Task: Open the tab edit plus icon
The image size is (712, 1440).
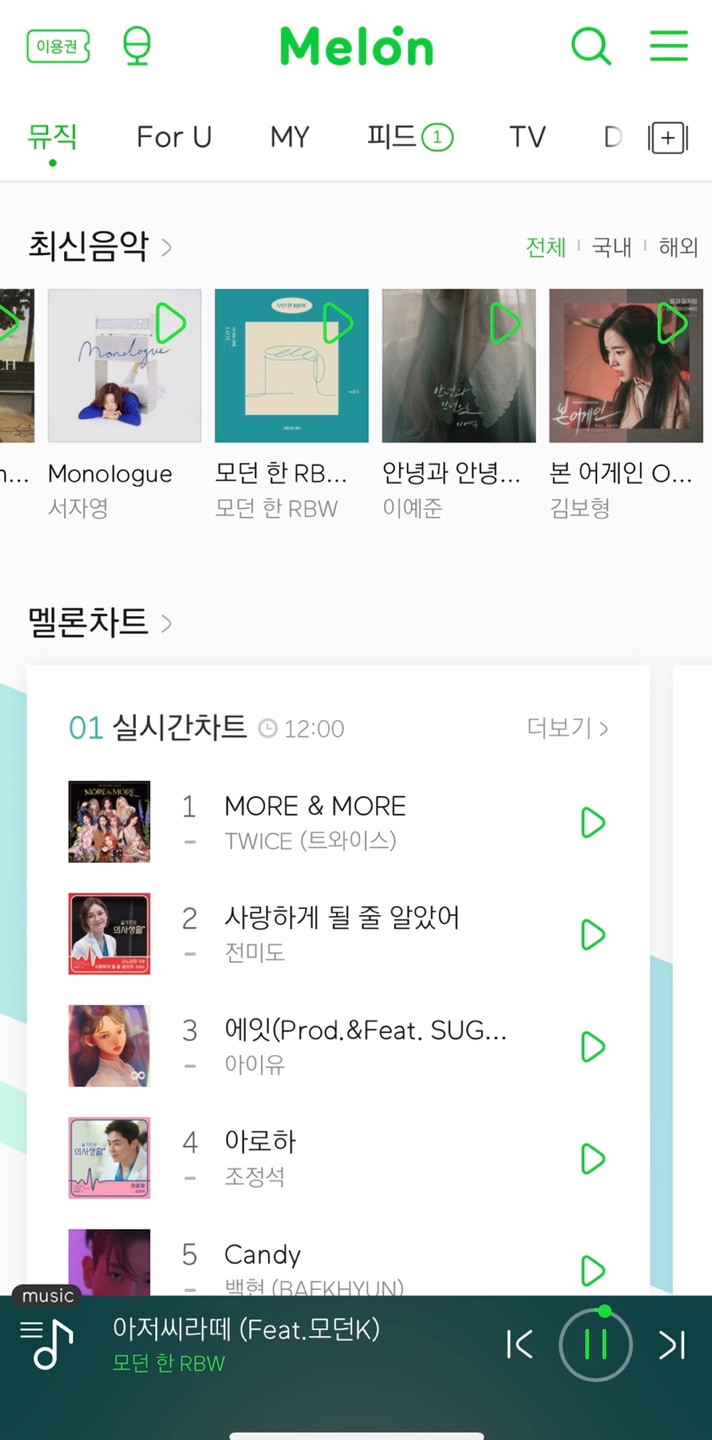Action: (x=668, y=138)
